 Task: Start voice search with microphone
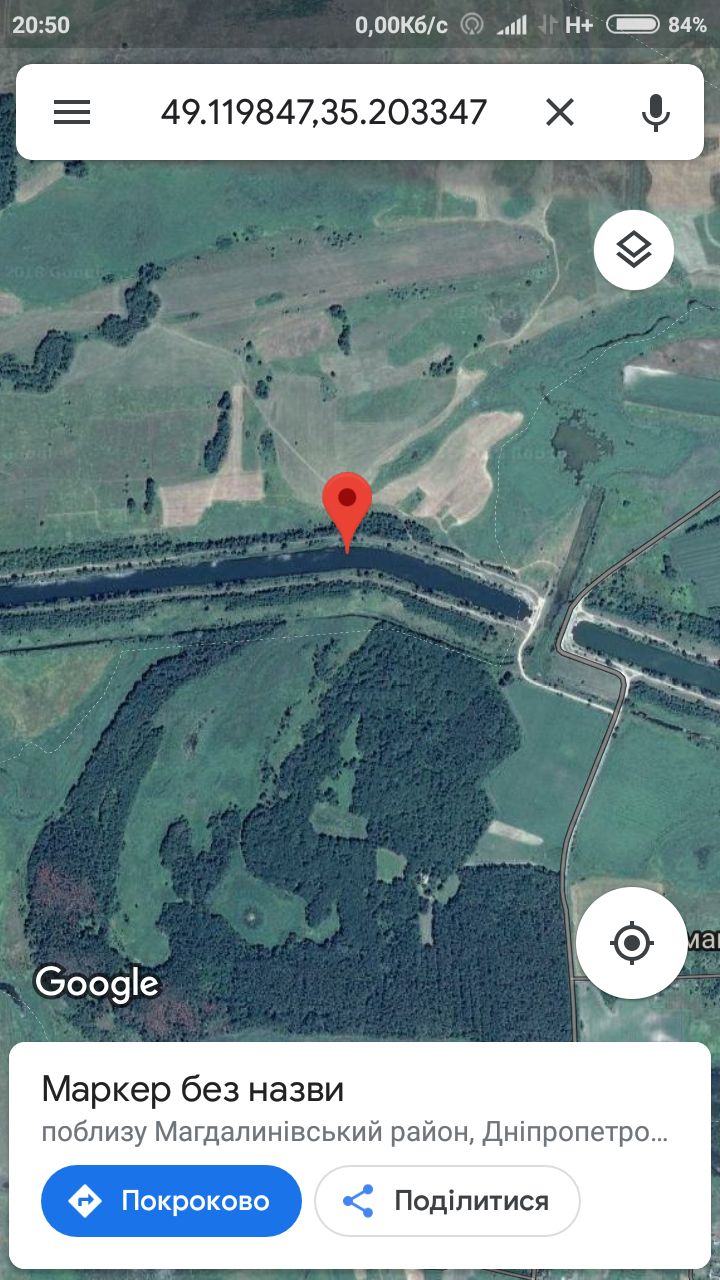coord(655,112)
